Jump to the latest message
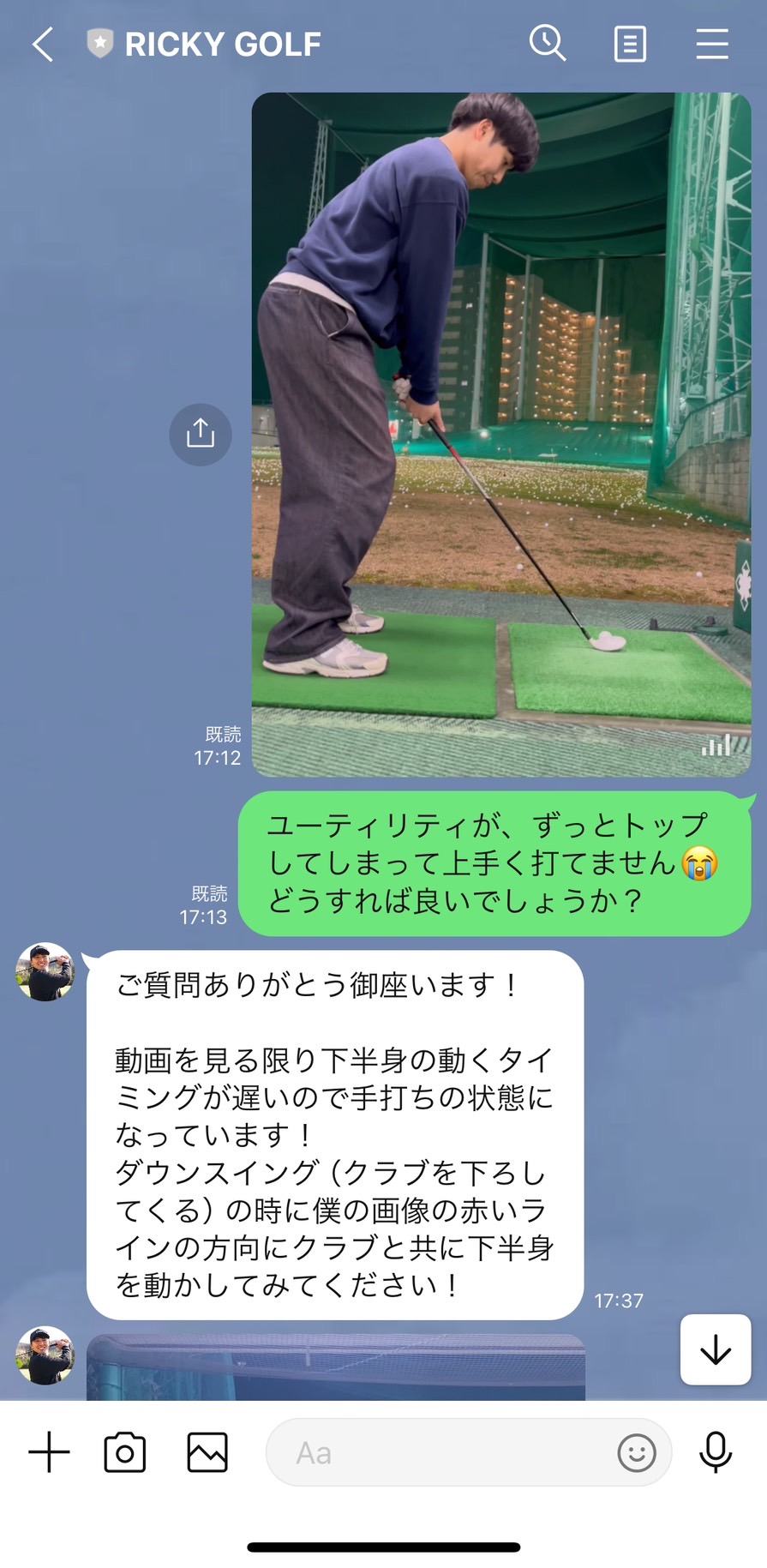The width and height of the screenshot is (767, 1568). click(716, 1349)
